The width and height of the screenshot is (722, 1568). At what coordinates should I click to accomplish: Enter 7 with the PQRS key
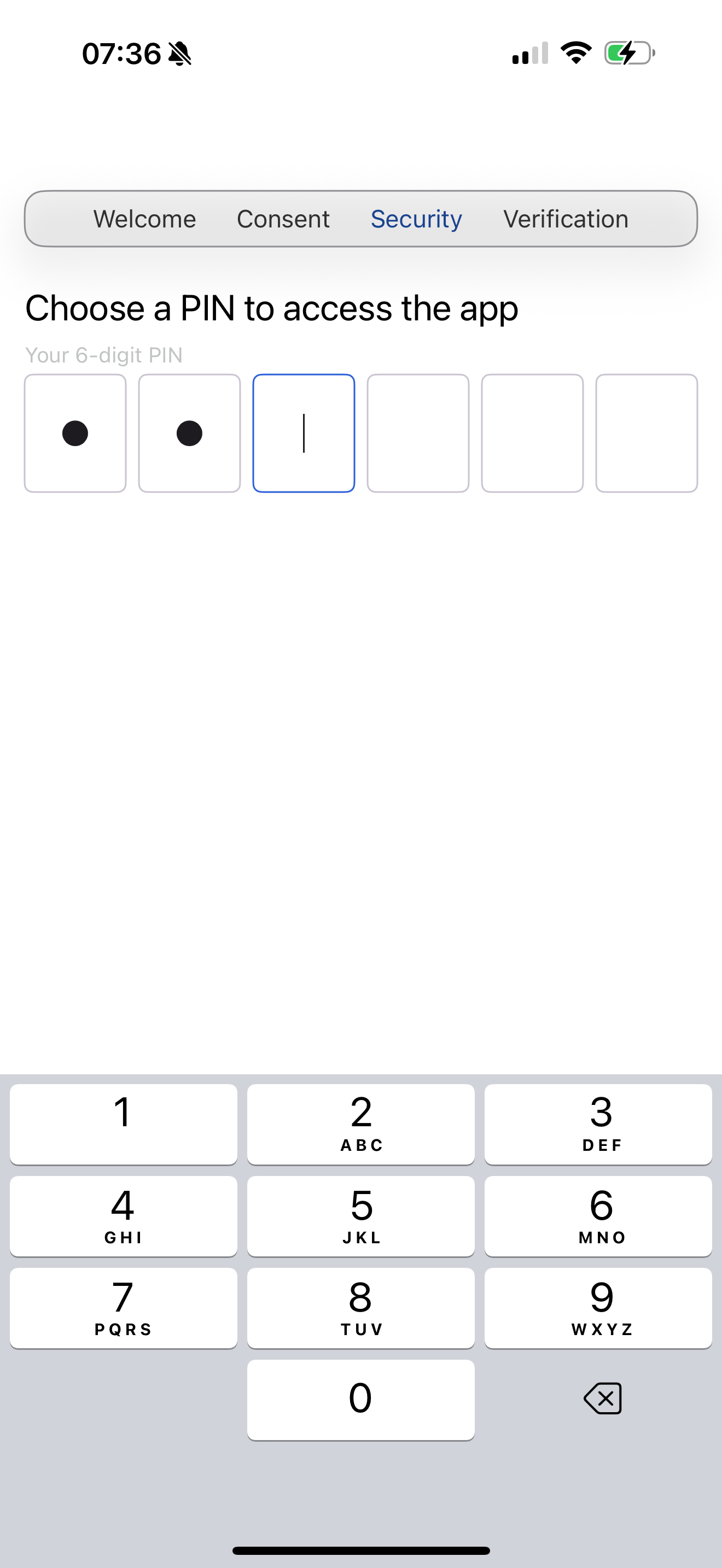click(124, 1307)
